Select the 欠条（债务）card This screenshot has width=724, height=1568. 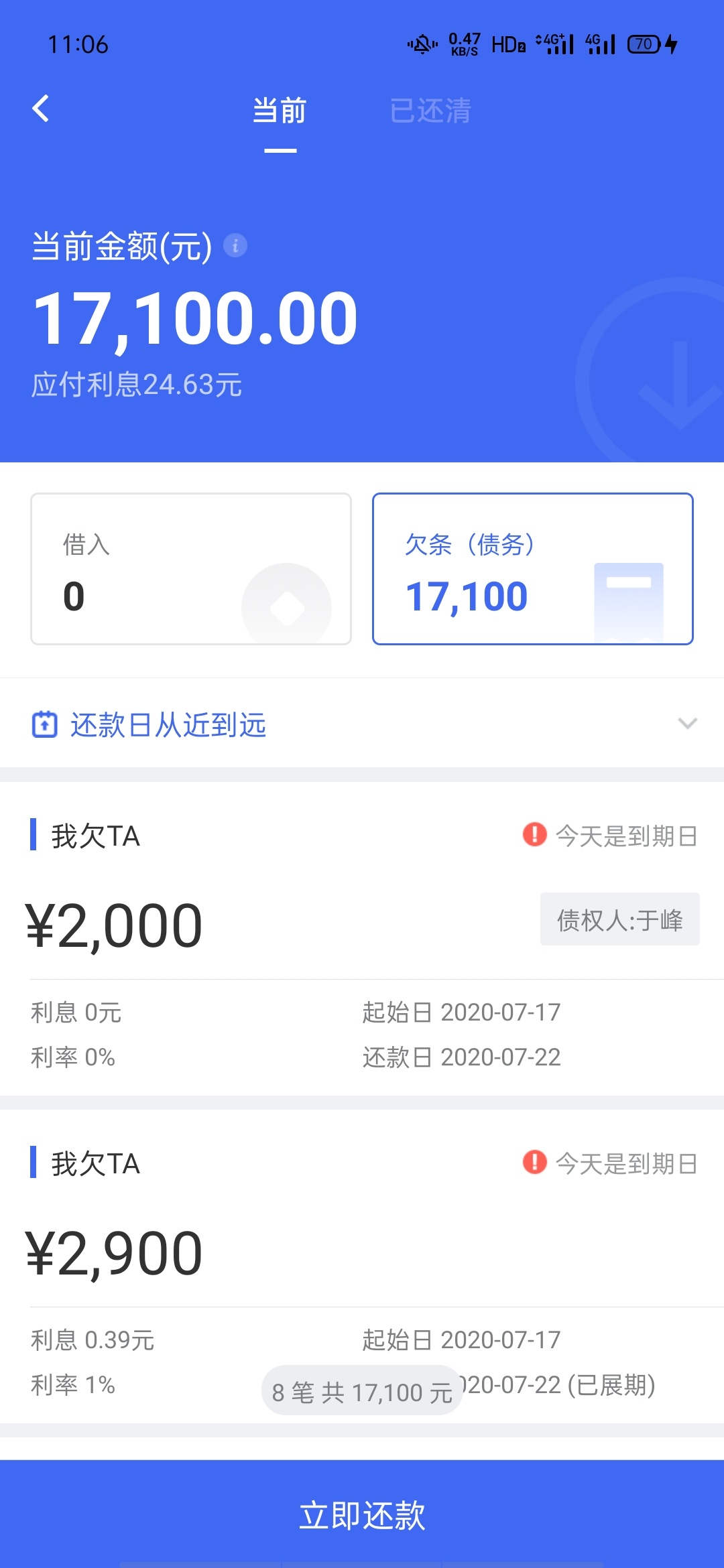pos(533,569)
